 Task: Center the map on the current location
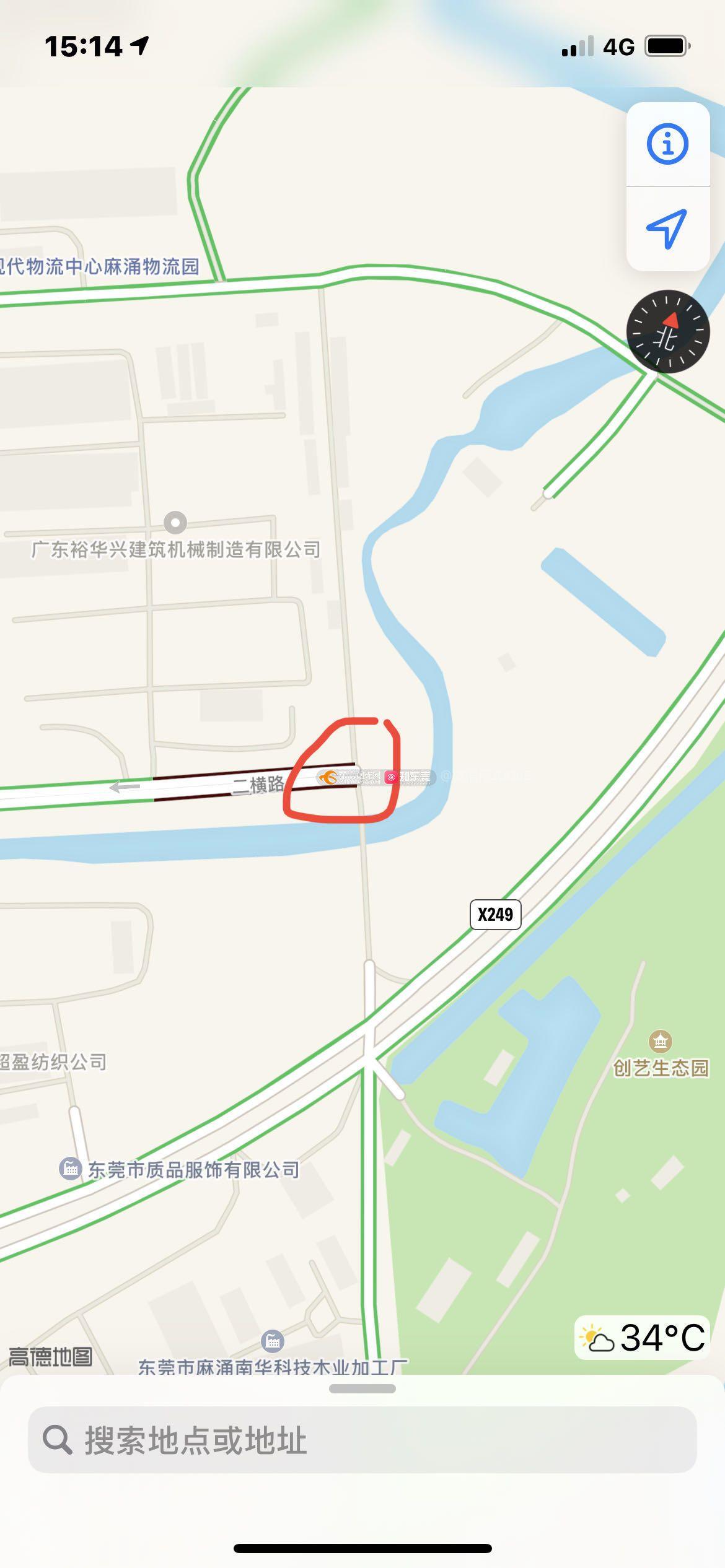click(x=667, y=229)
